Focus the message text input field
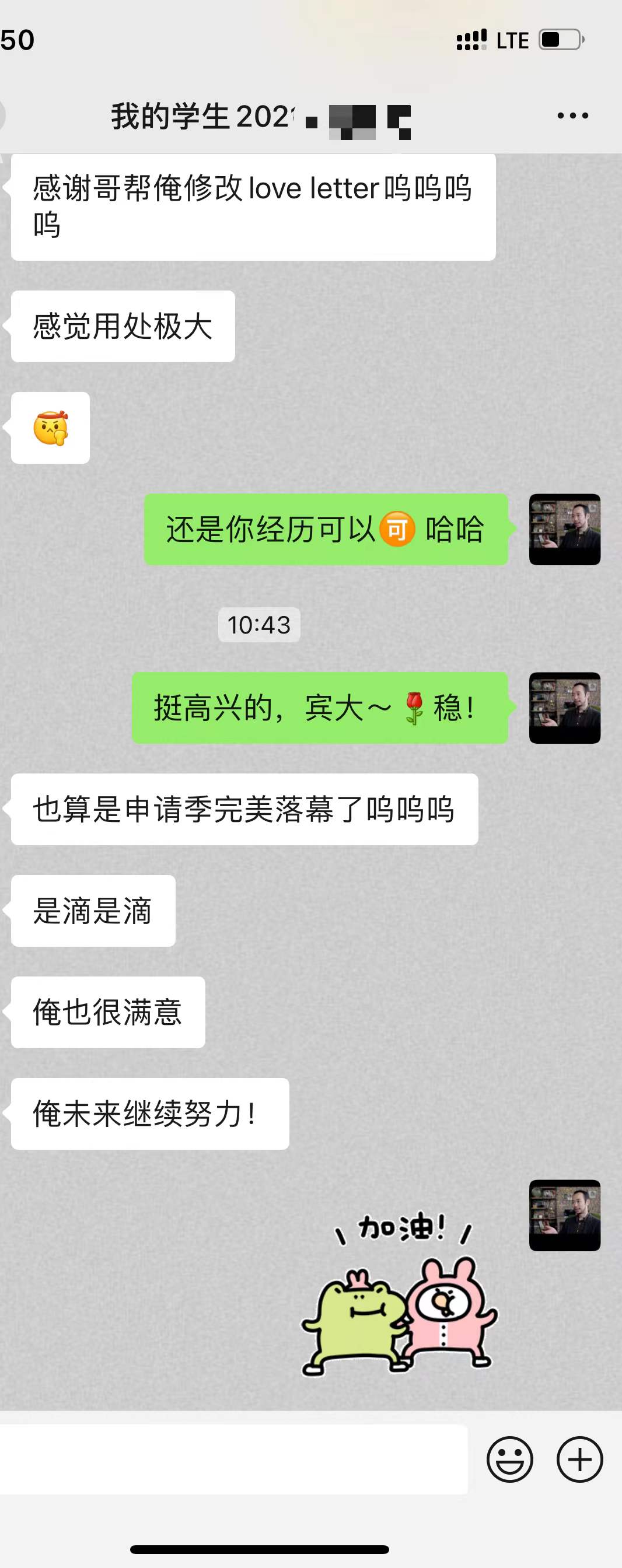622x1568 pixels. (234, 1459)
